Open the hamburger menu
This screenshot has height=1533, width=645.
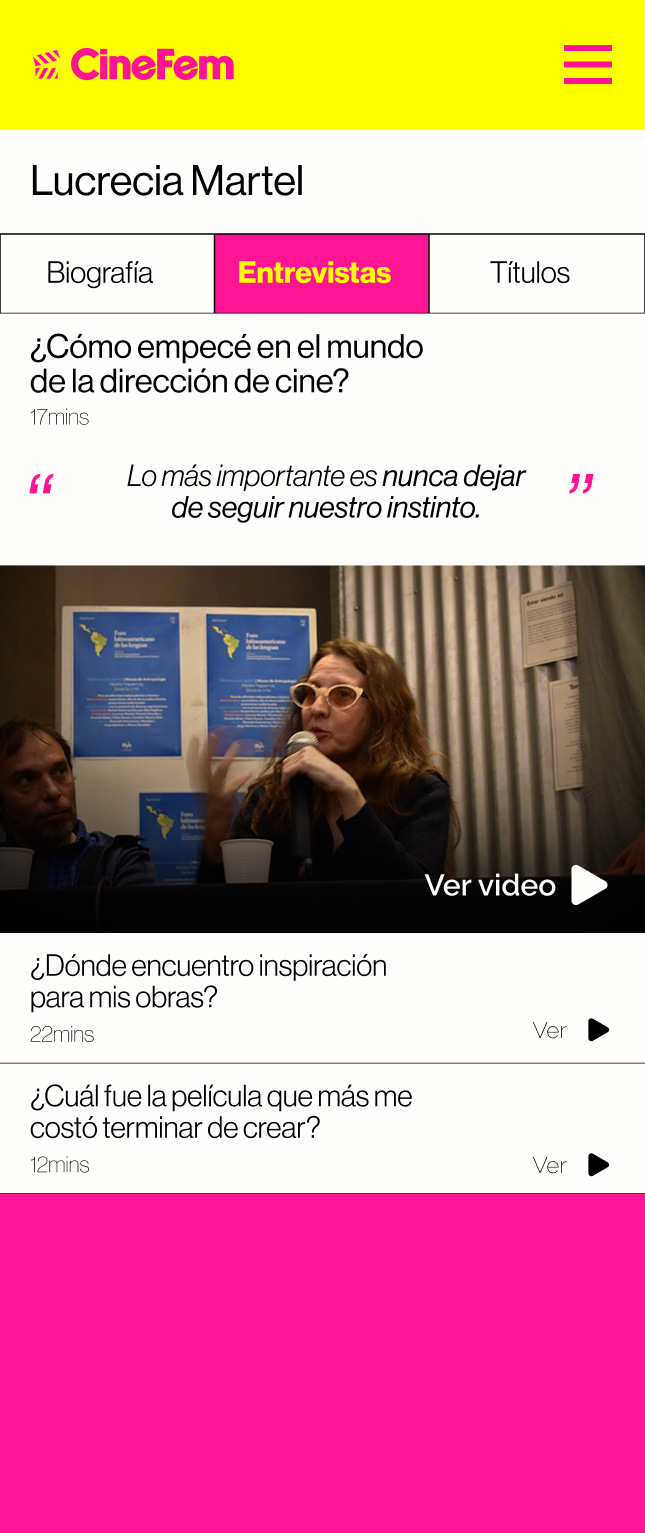tap(587, 64)
